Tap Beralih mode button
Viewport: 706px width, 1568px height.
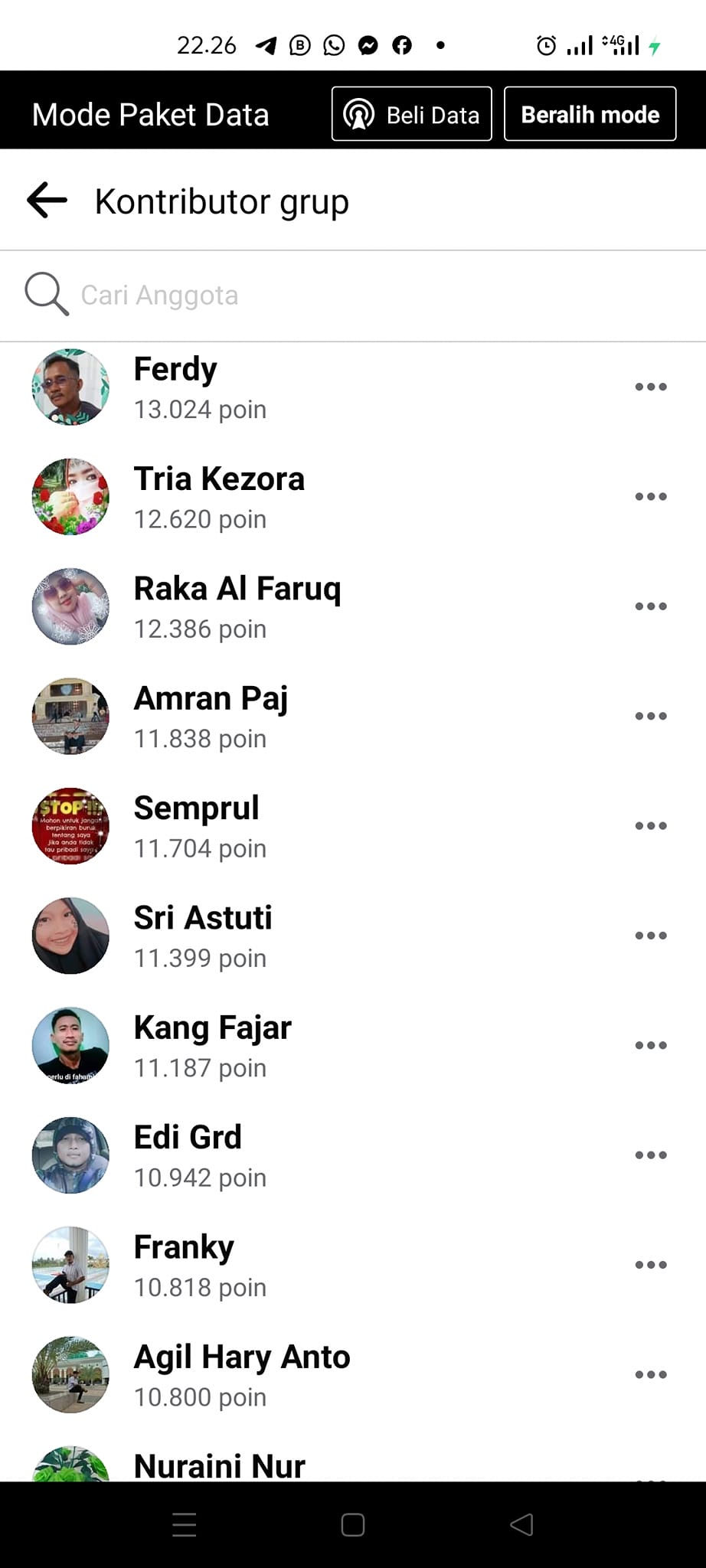point(590,115)
